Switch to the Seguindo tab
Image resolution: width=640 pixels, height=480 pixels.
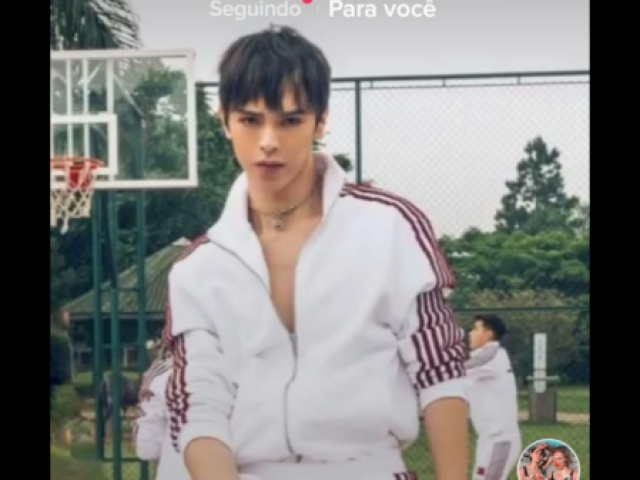(255, 9)
